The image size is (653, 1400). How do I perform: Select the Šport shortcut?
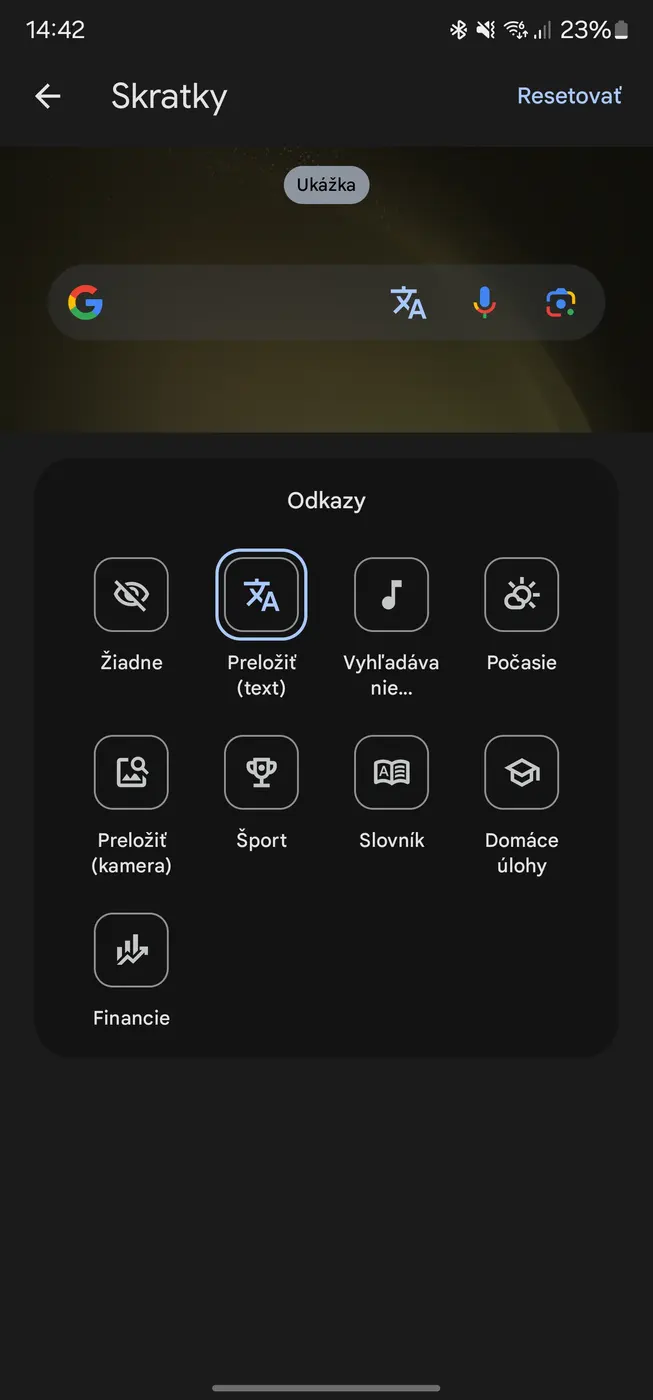click(261, 772)
